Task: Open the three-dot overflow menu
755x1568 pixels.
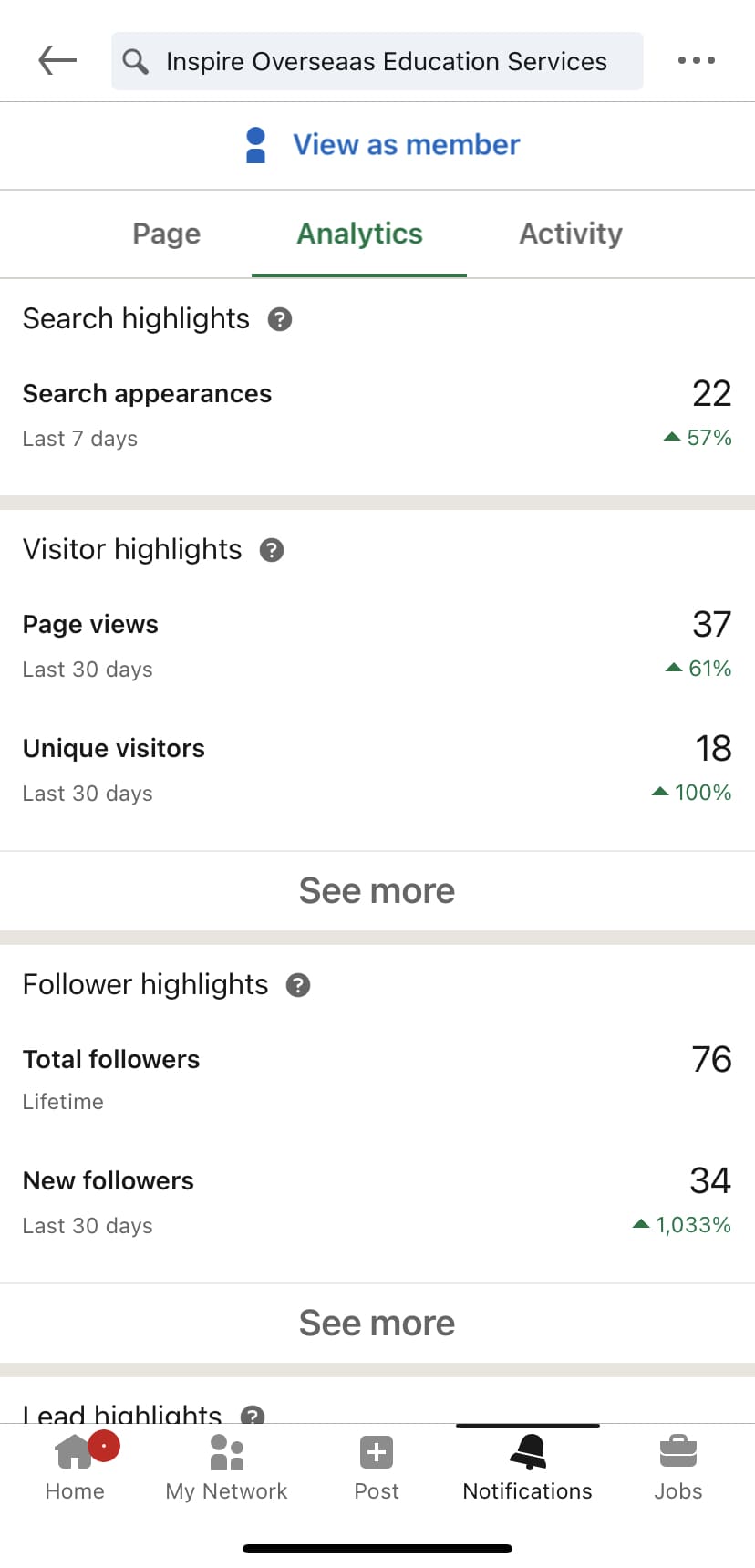Action: 696,61
